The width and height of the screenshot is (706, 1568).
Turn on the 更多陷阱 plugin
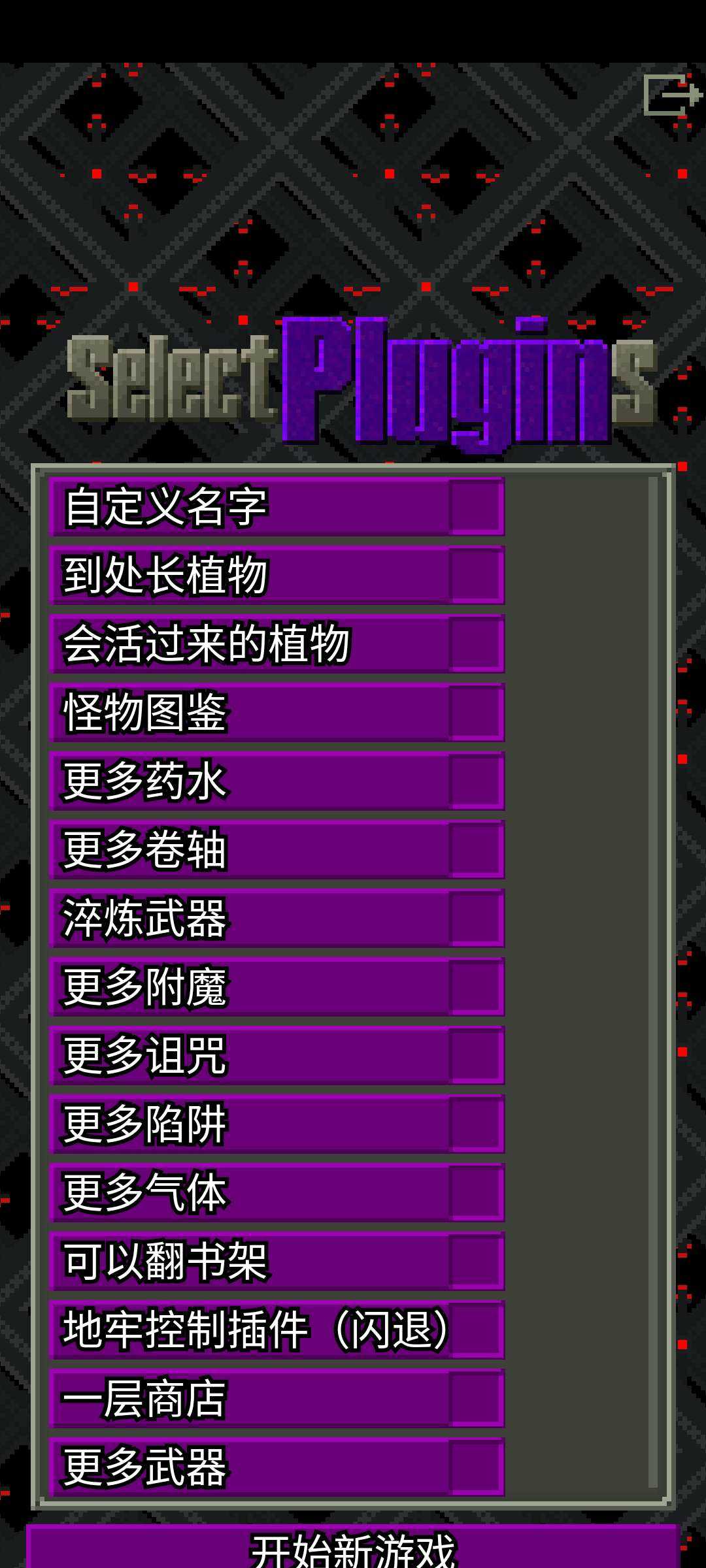(475, 1124)
